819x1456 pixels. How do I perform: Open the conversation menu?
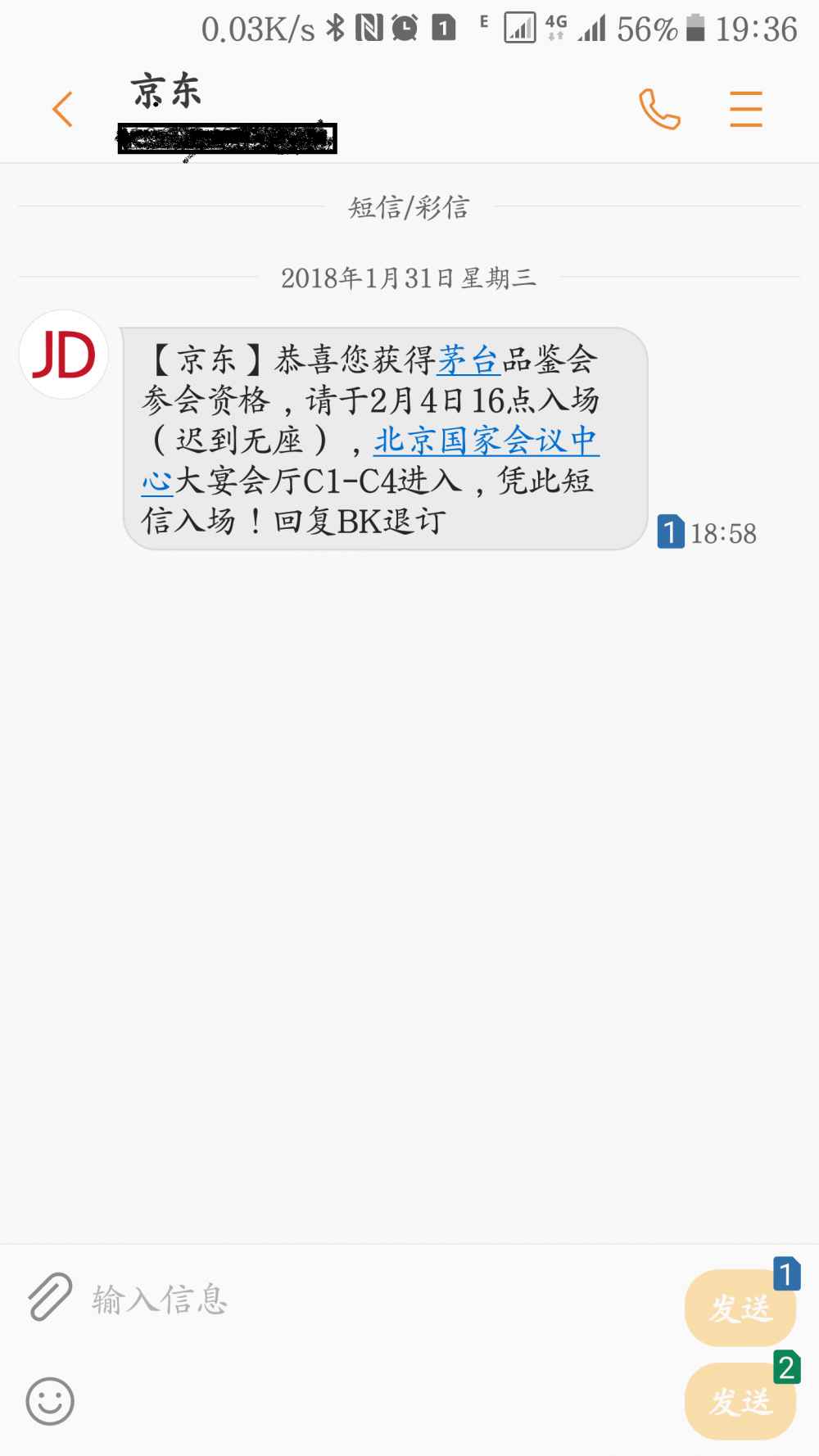coord(745,109)
